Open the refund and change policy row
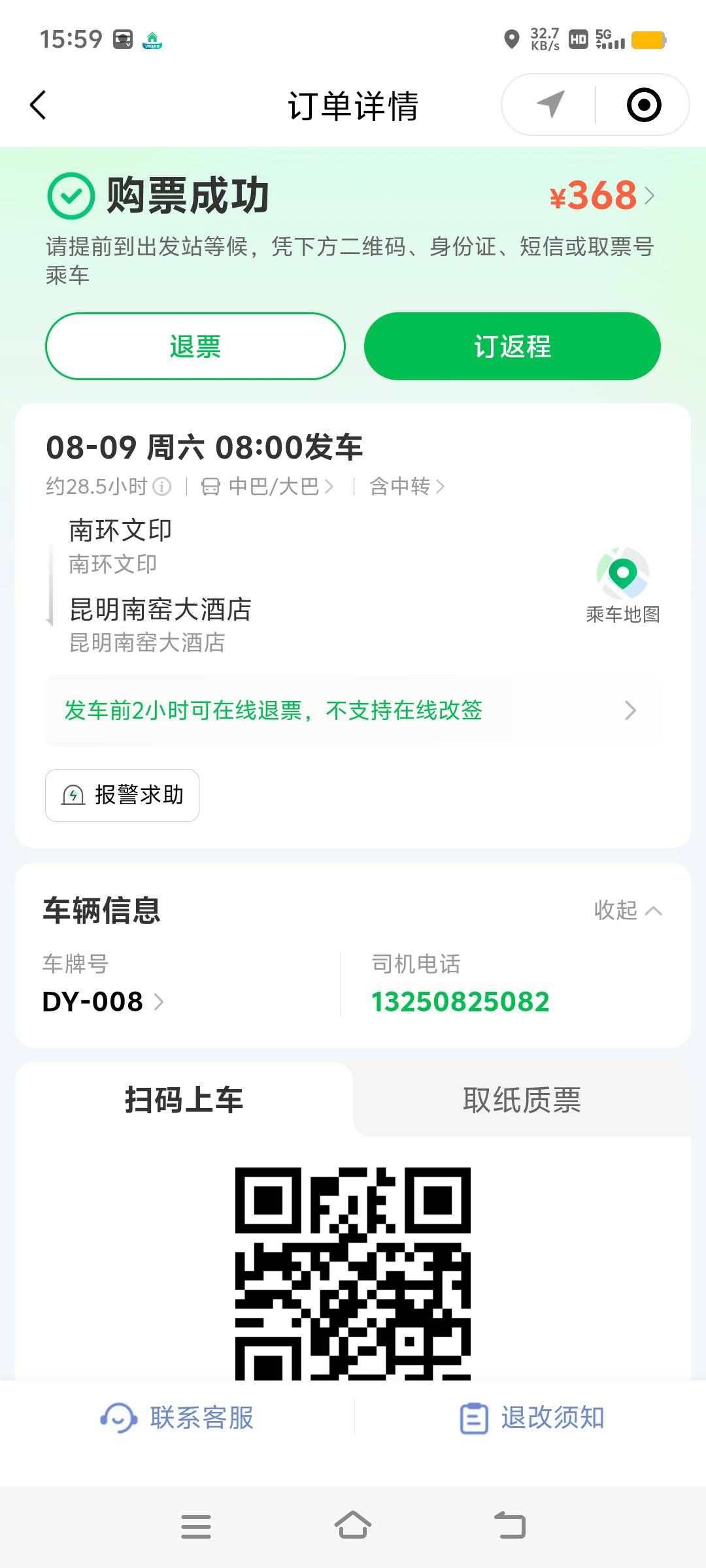This screenshot has width=706, height=1568. click(x=353, y=711)
